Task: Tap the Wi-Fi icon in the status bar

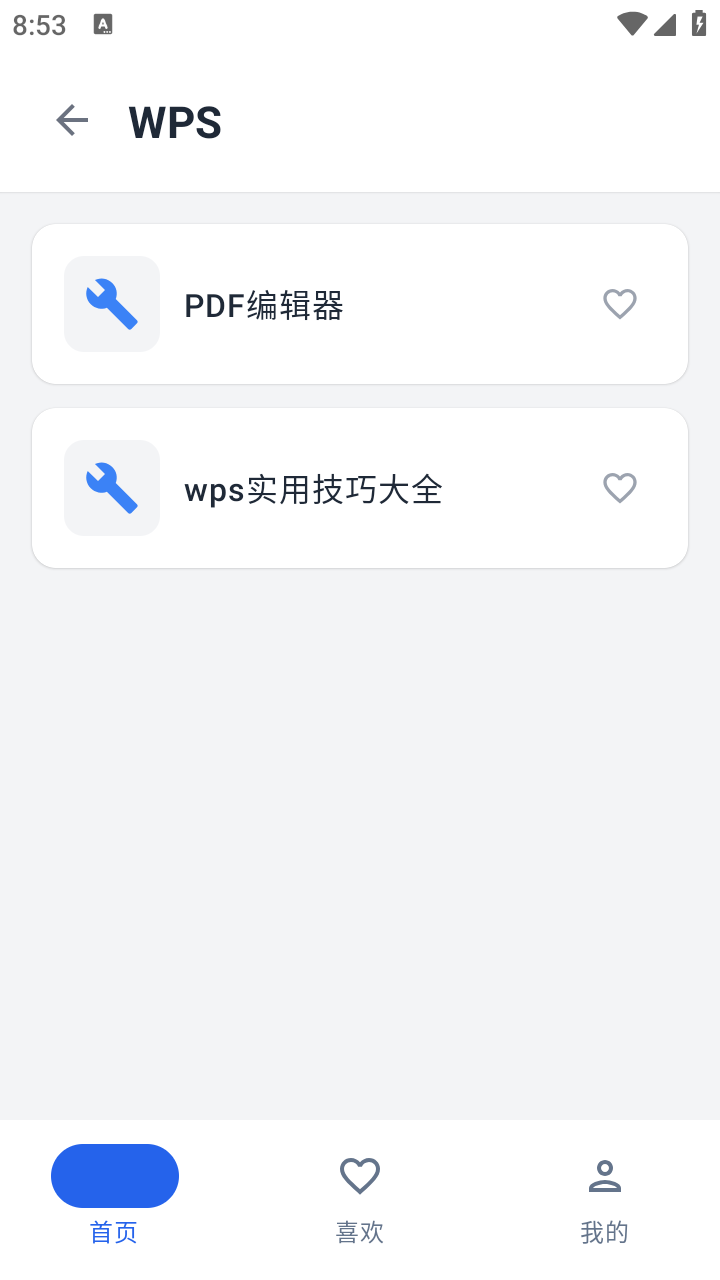Action: click(631, 24)
